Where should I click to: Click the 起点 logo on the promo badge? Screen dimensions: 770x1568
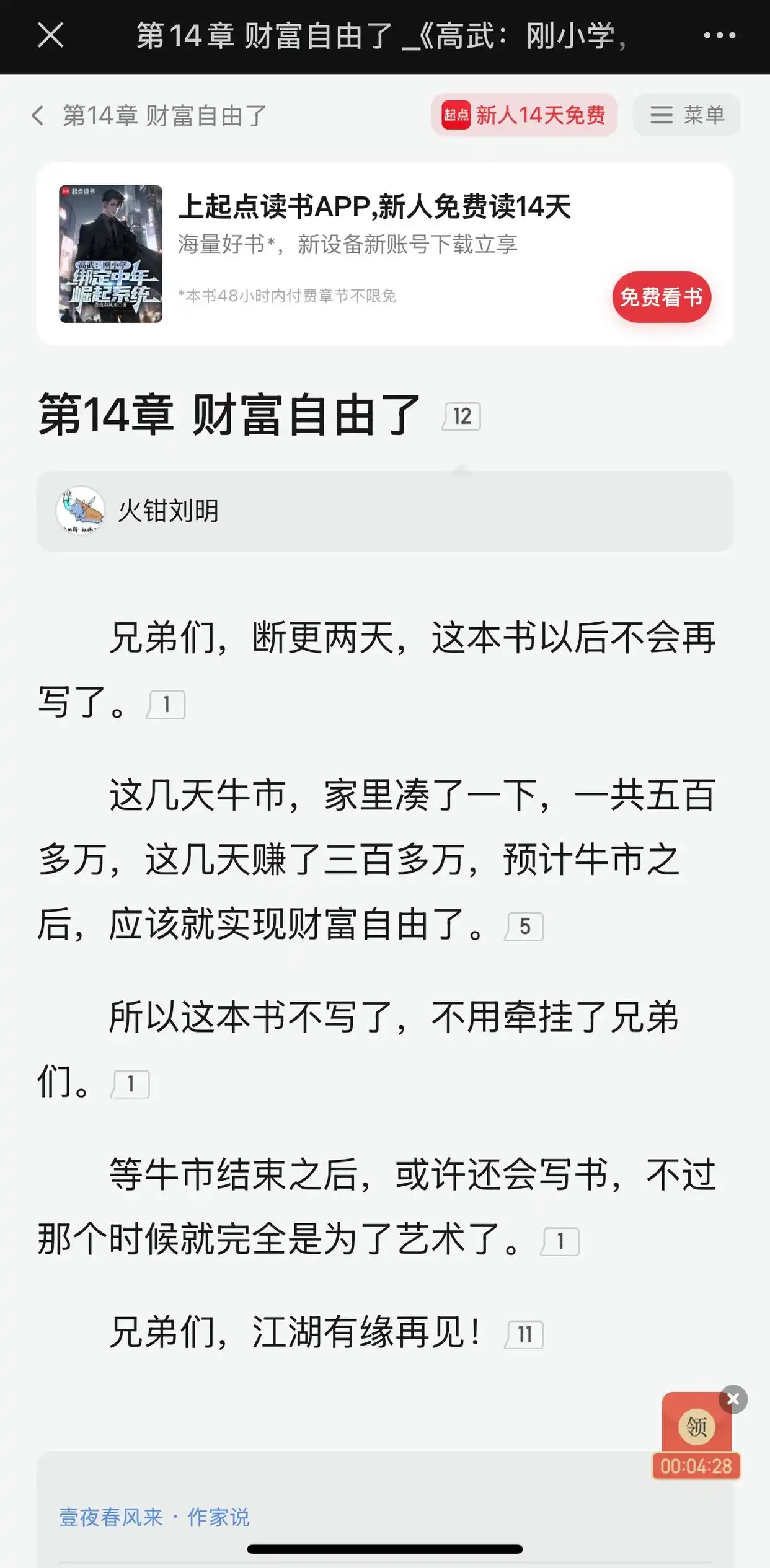coord(456,115)
